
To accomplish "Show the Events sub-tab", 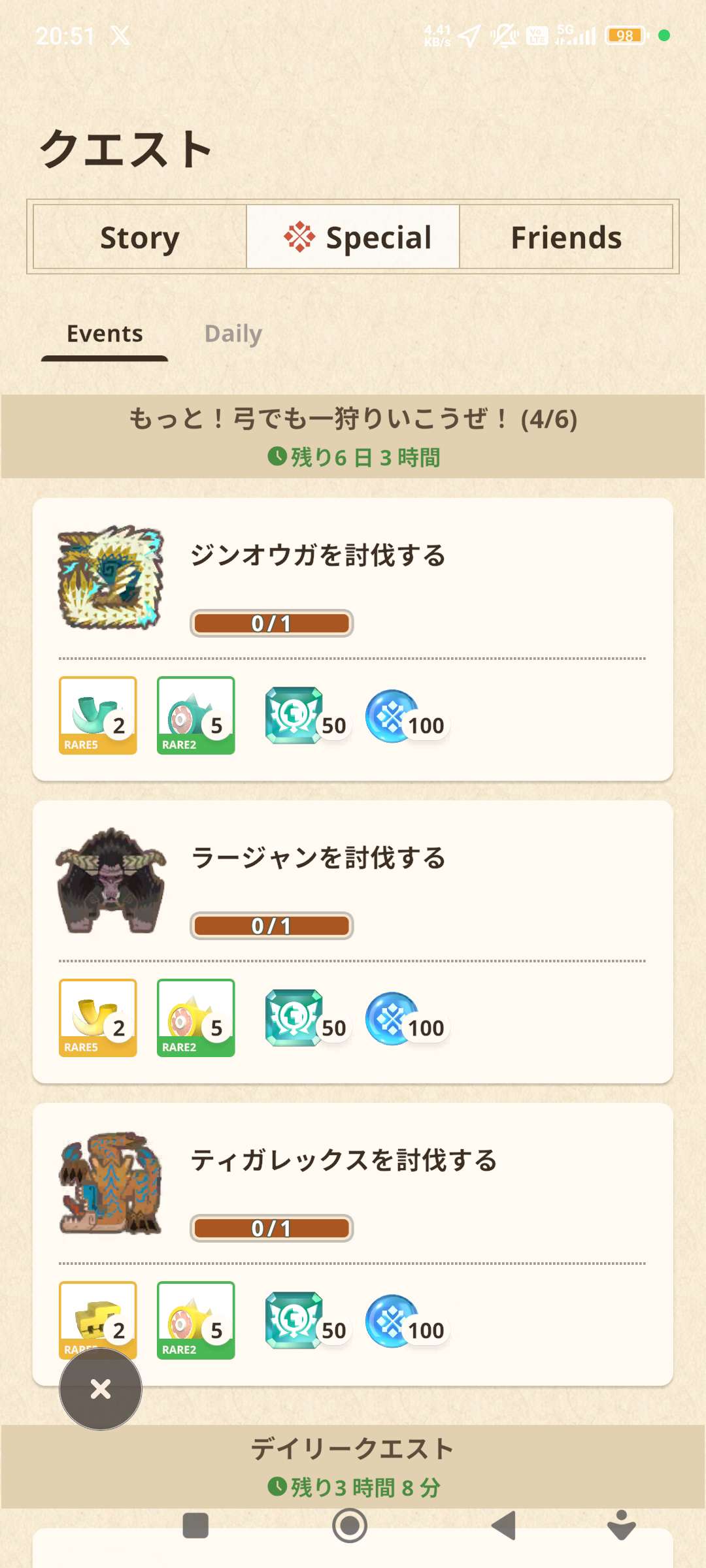I will tap(105, 334).
